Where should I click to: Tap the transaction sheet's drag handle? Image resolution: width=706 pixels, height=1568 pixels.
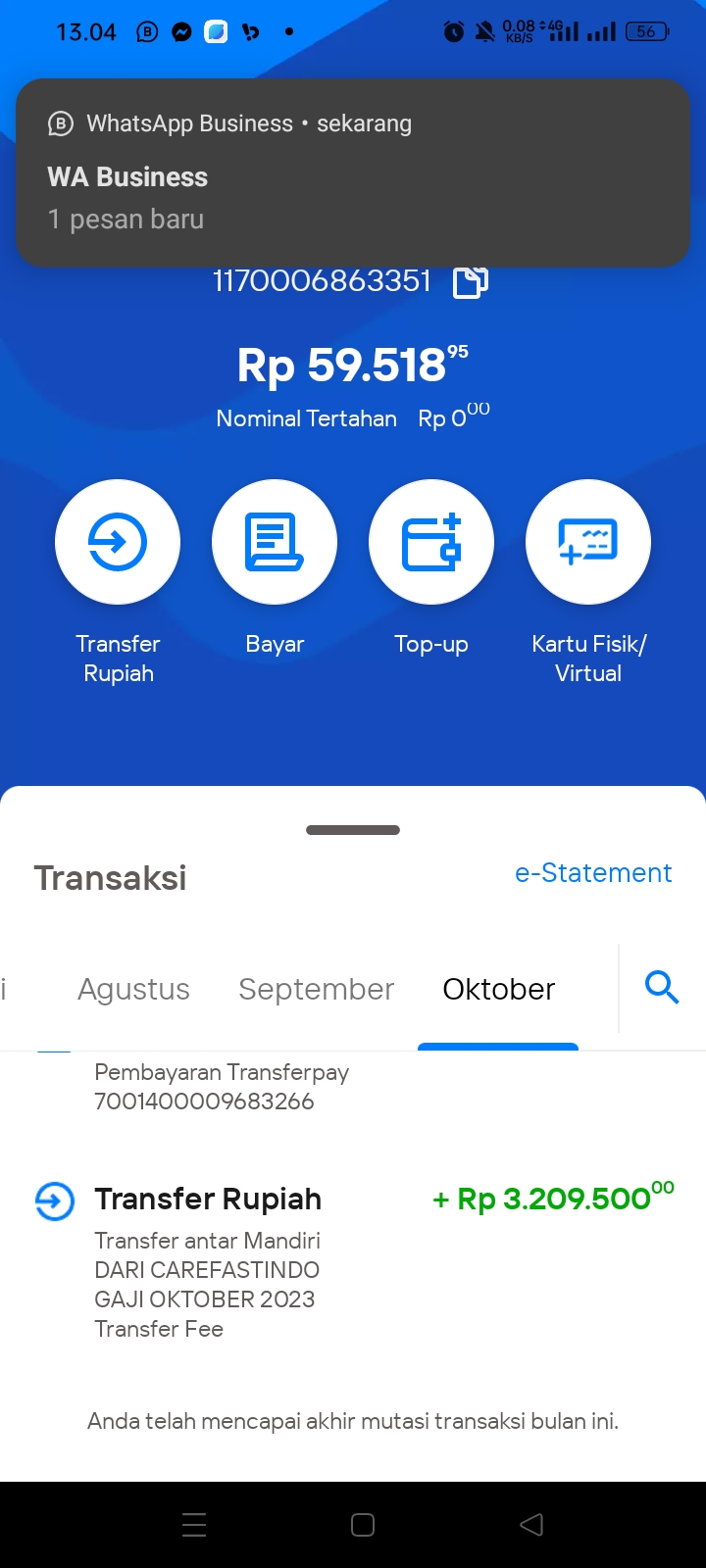pos(353,830)
